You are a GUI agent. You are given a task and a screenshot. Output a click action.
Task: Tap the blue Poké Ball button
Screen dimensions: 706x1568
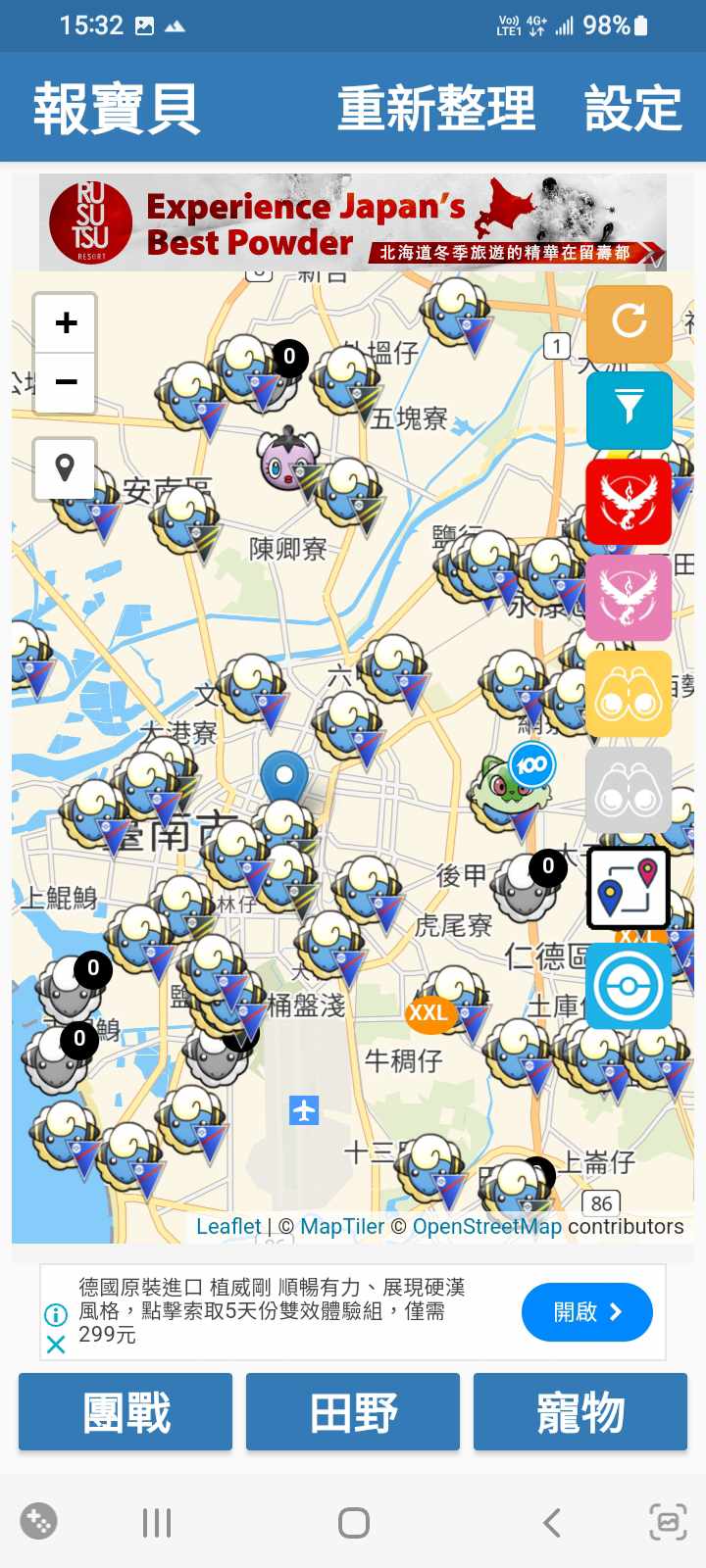(x=629, y=986)
